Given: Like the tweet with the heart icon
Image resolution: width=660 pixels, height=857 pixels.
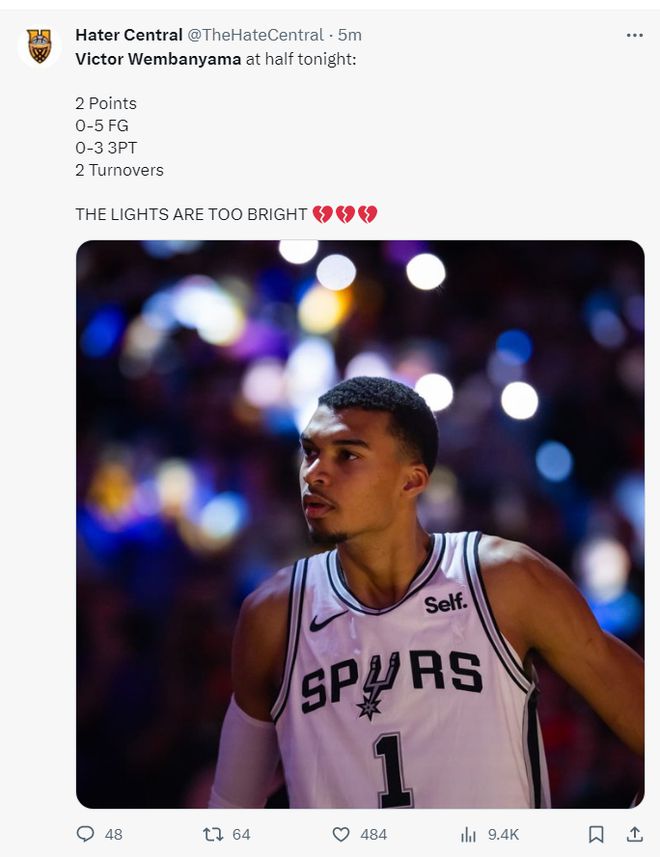Looking at the screenshot, I should click(341, 834).
